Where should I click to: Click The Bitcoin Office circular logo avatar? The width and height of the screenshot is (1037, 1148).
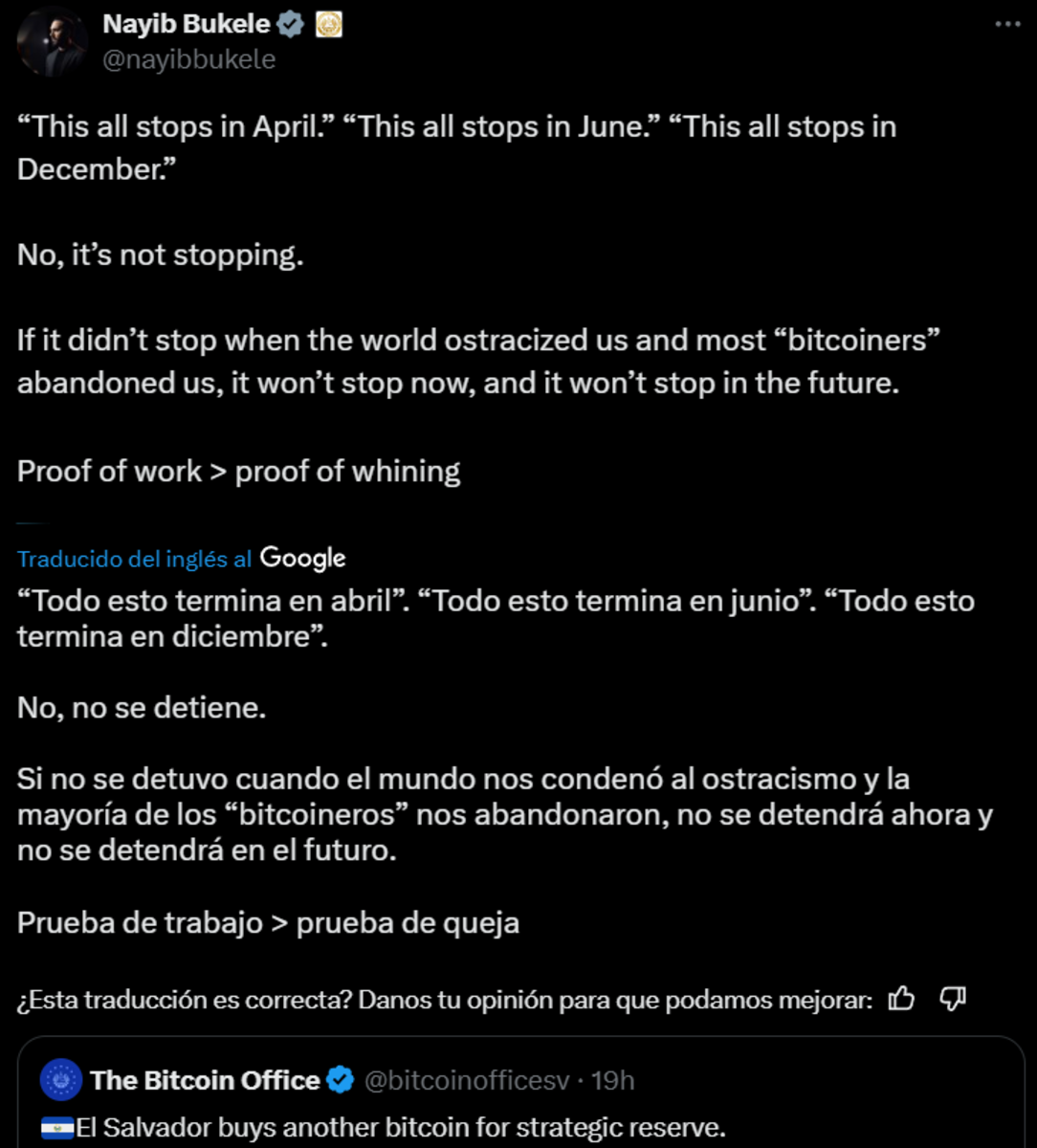[61, 1079]
